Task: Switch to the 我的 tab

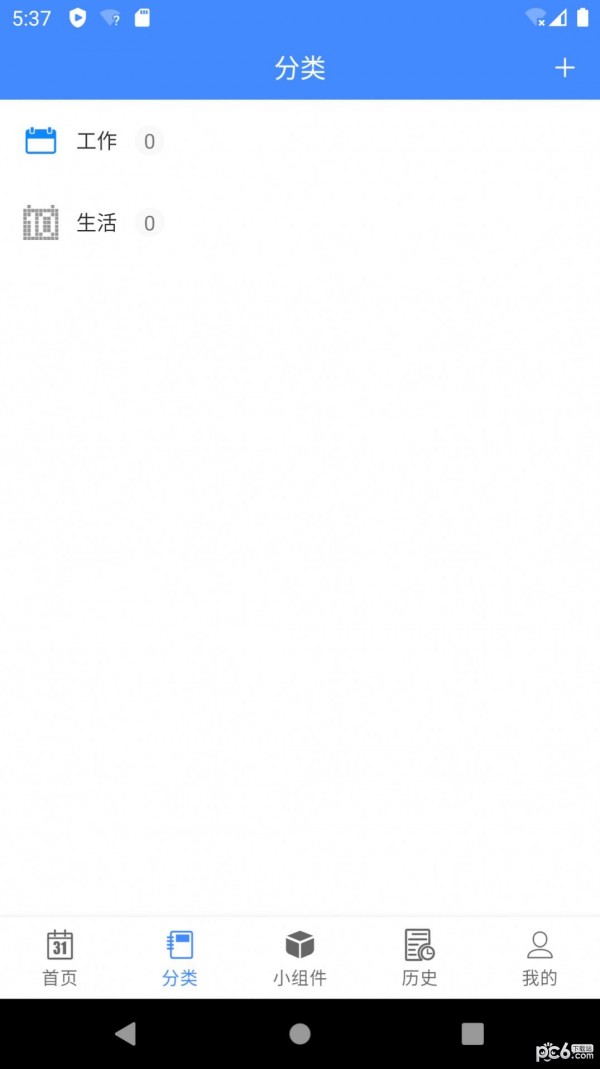Action: point(539,957)
